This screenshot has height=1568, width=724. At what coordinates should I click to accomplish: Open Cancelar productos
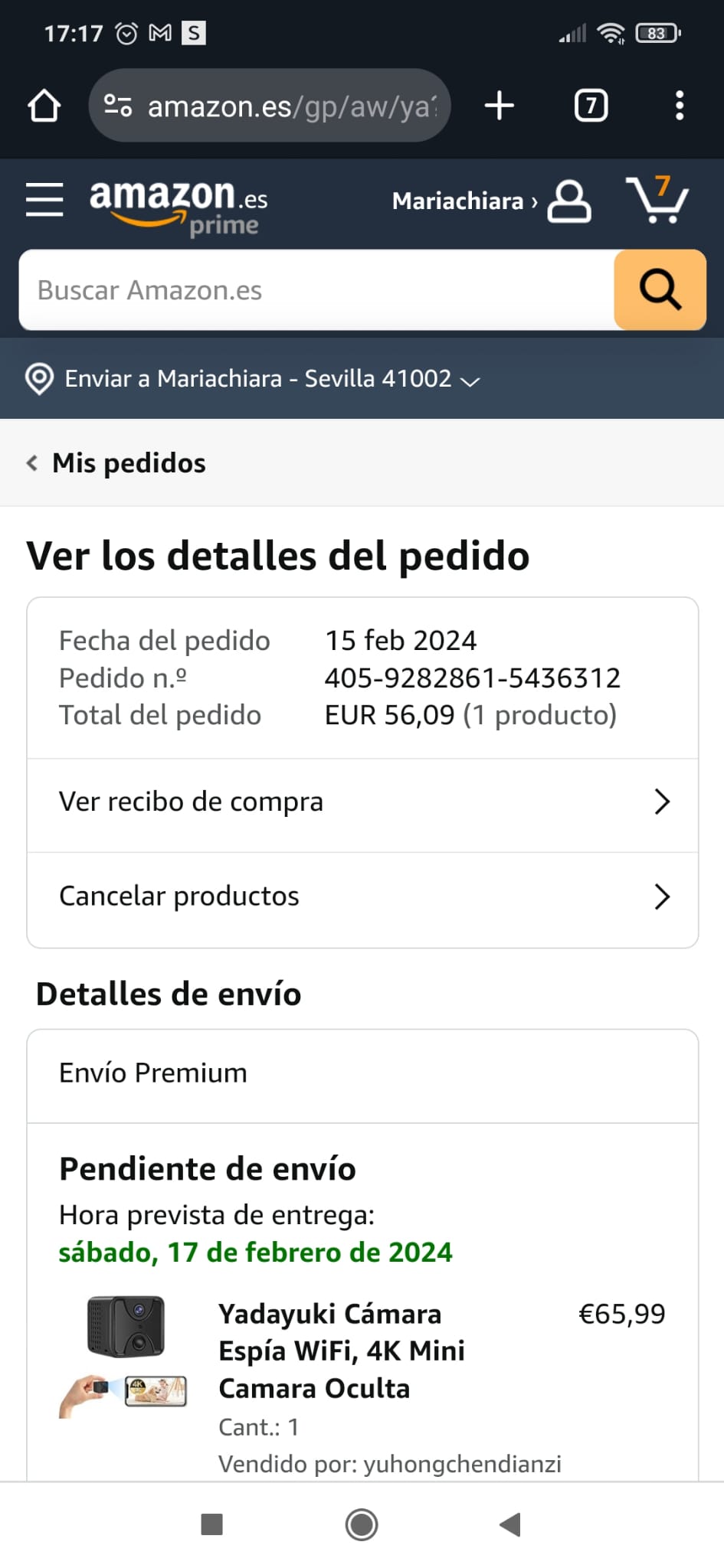click(362, 897)
